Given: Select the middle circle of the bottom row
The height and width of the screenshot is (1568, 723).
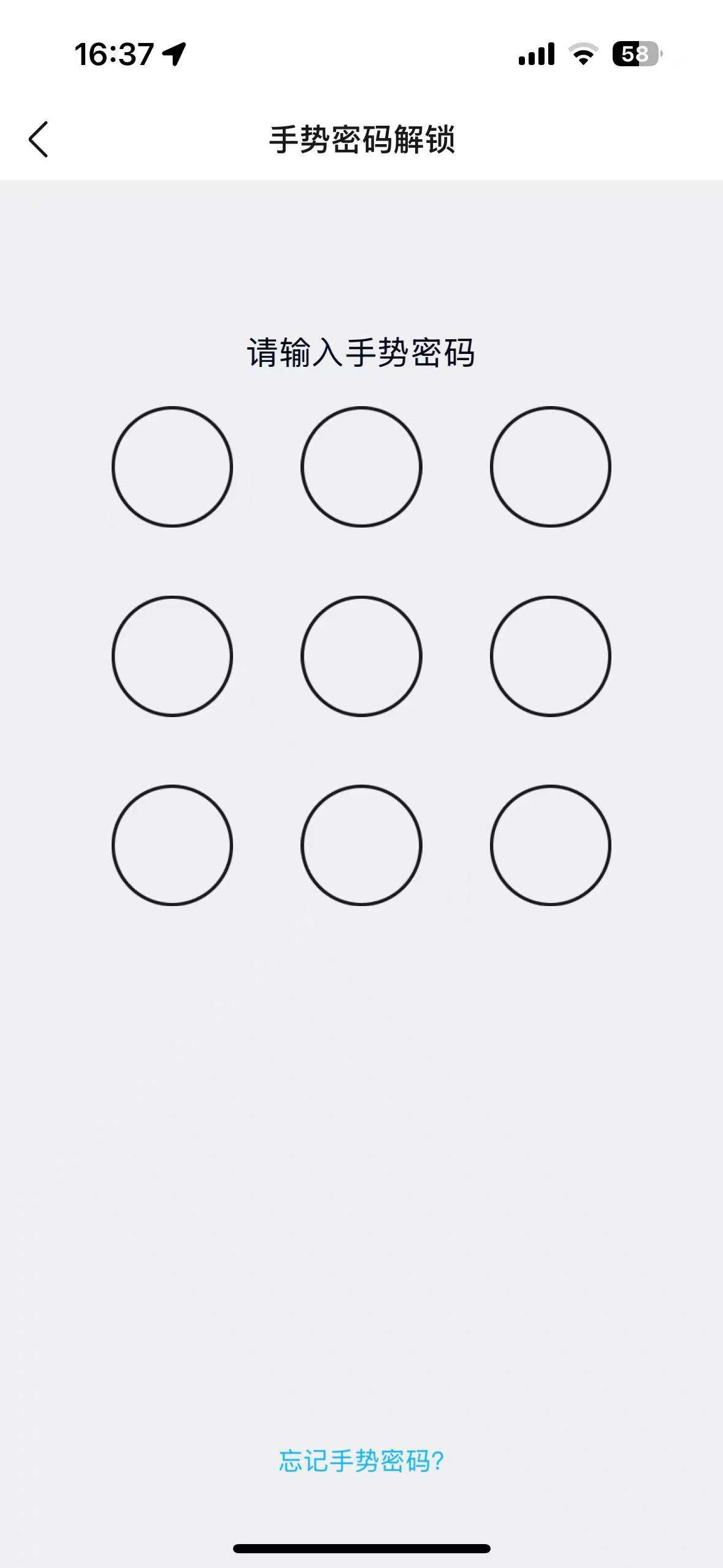Looking at the screenshot, I should 361,845.
